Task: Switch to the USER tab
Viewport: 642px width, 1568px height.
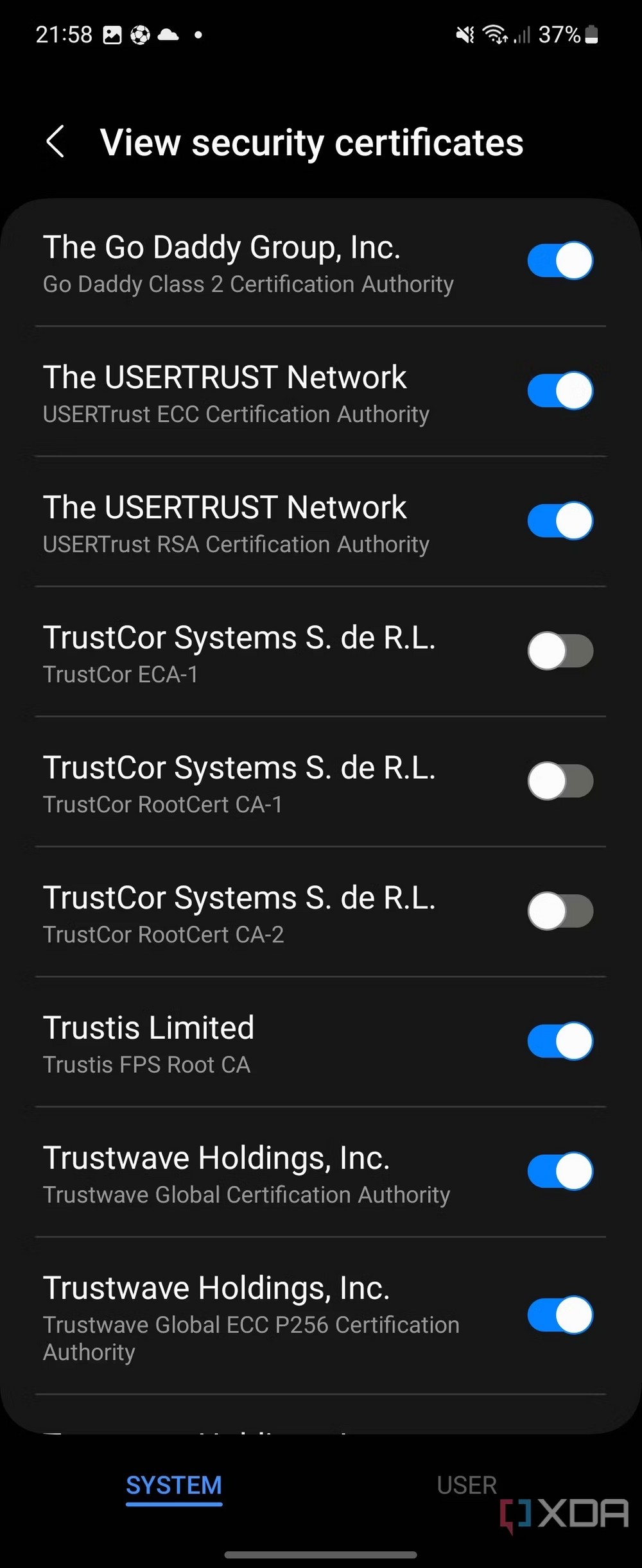Action: click(467, 1485)
